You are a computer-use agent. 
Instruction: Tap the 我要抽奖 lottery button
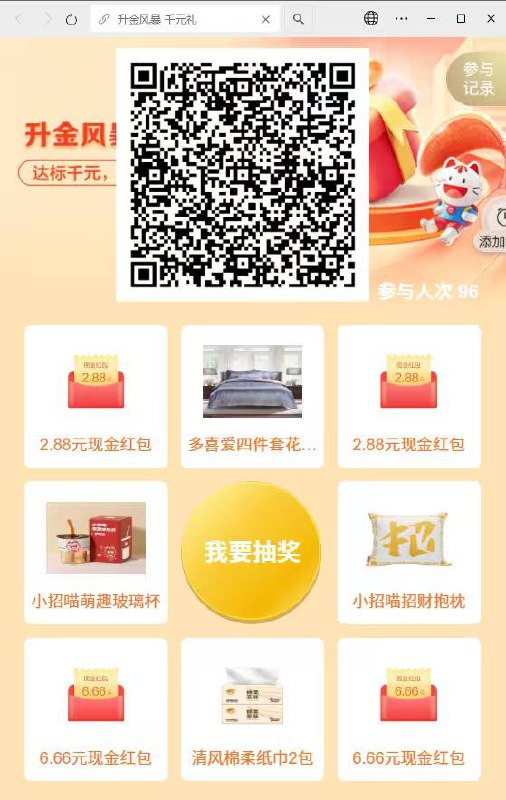pyautogui.click(x=251, y=552)
